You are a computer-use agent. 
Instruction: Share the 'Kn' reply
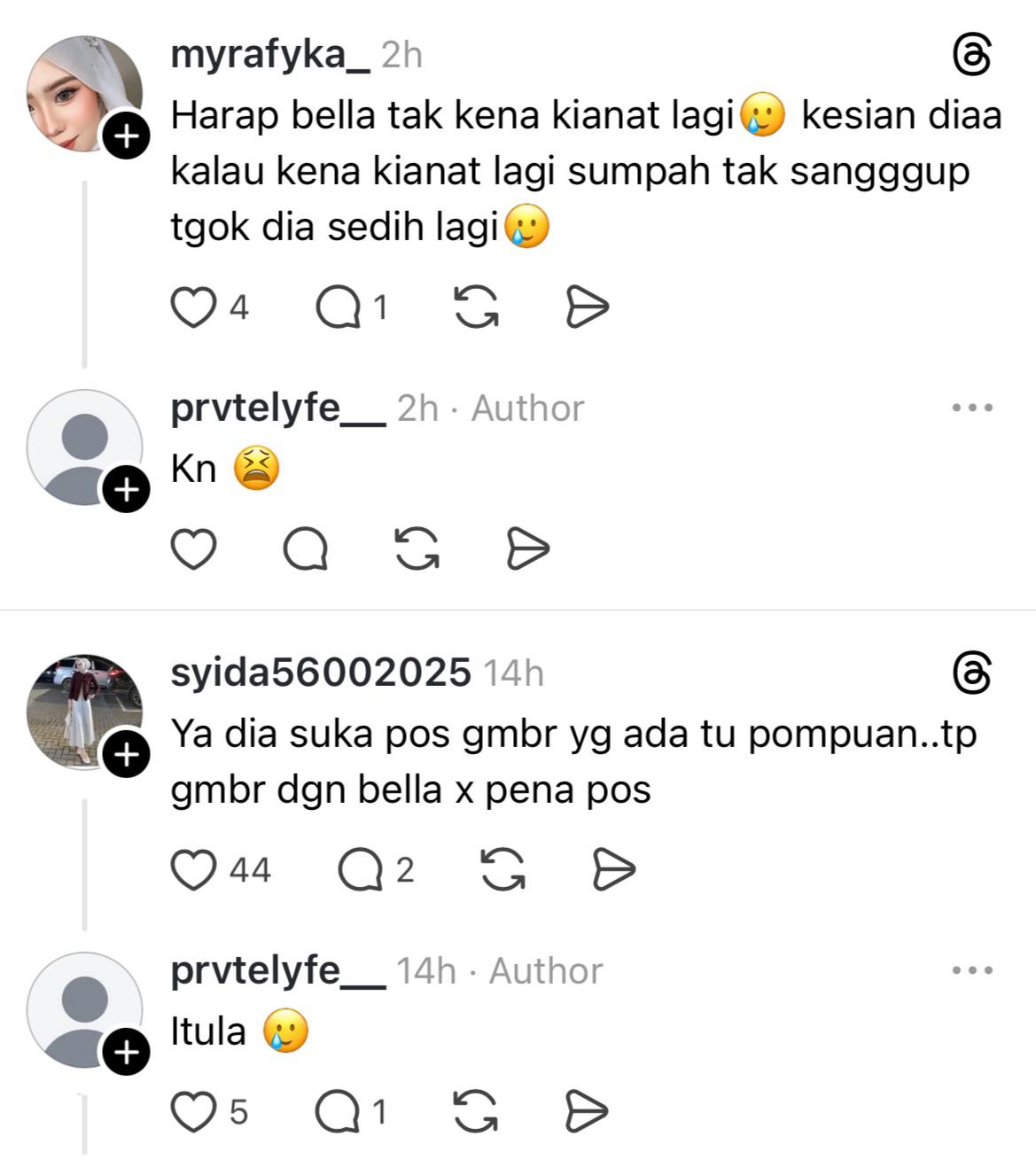528,549
